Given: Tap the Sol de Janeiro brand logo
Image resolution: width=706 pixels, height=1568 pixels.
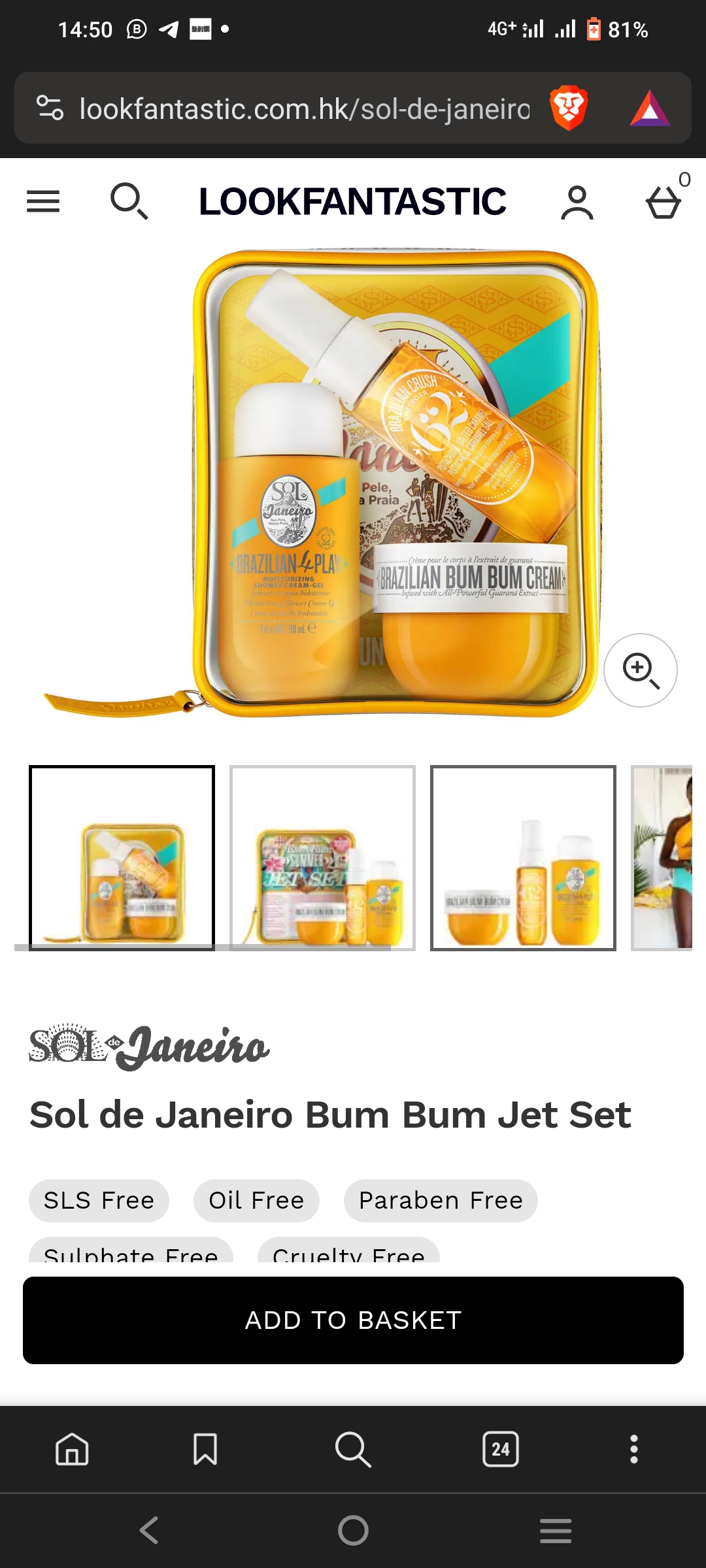Looking at the screenshot, I should (149, 1047).
